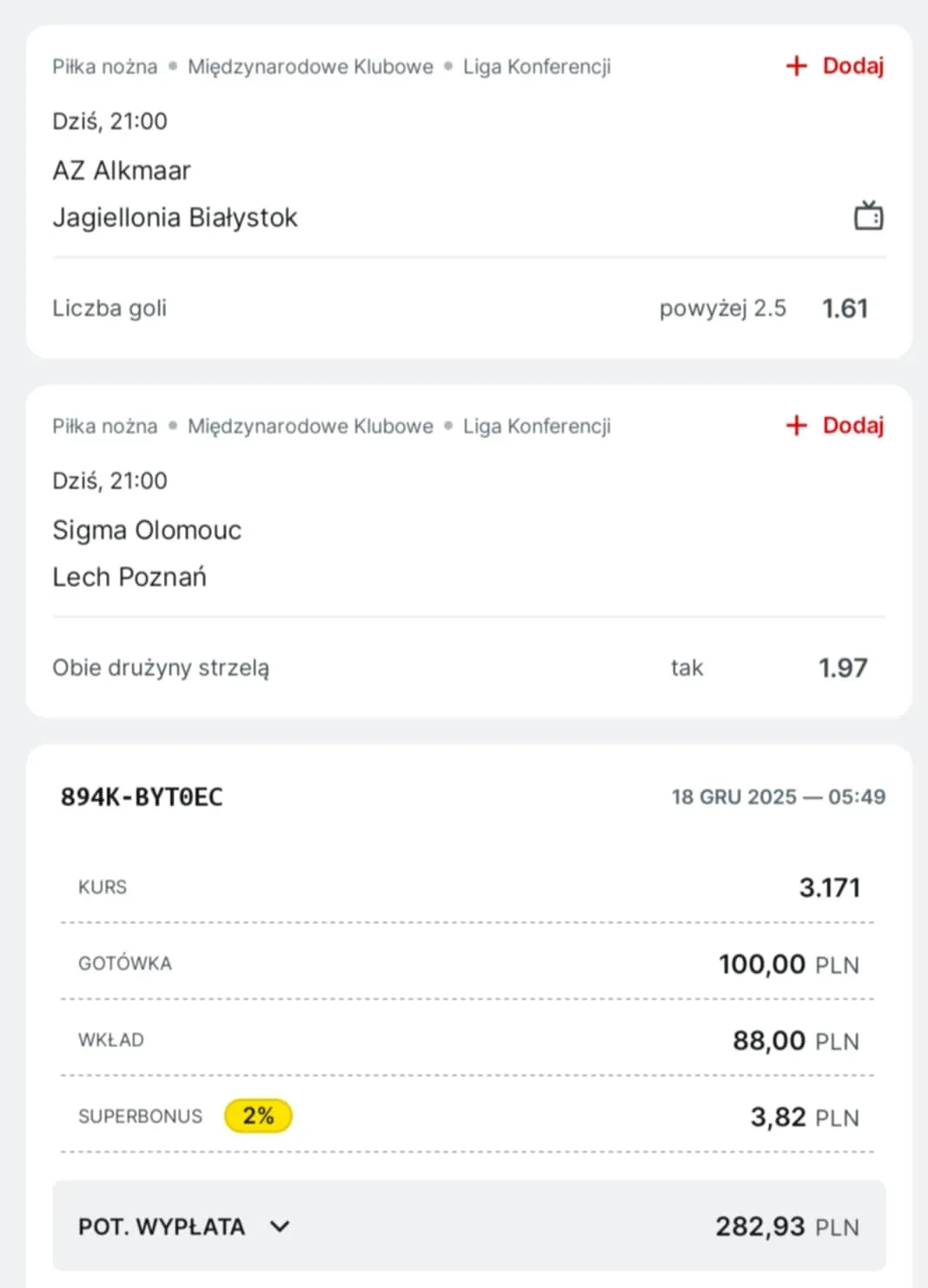Viewport: 928px width, 1288px height.
Task: Expand the KURS 3.171 row
Action: 469,886
